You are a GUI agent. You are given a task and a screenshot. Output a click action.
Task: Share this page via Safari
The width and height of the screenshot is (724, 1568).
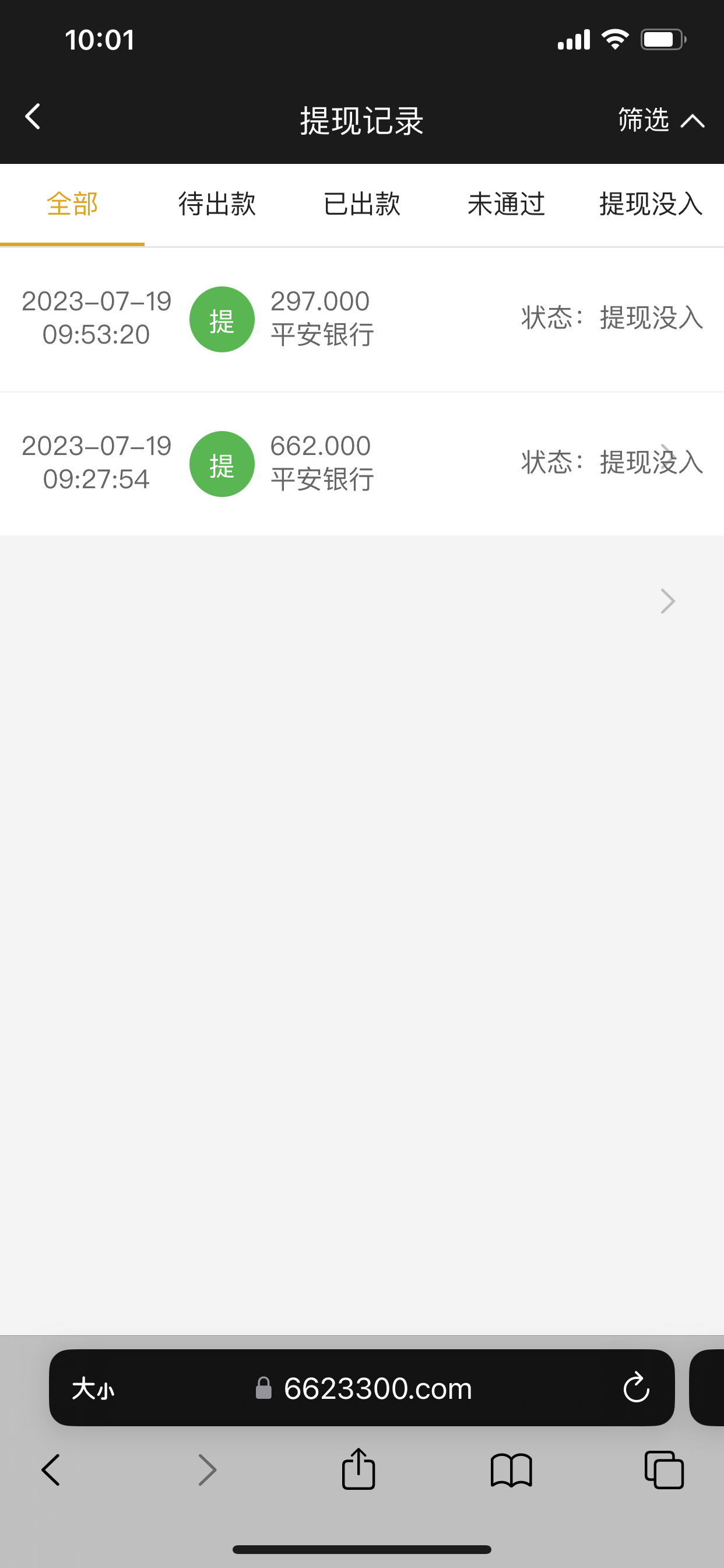pyautogui.click(x=359, y=1469)
